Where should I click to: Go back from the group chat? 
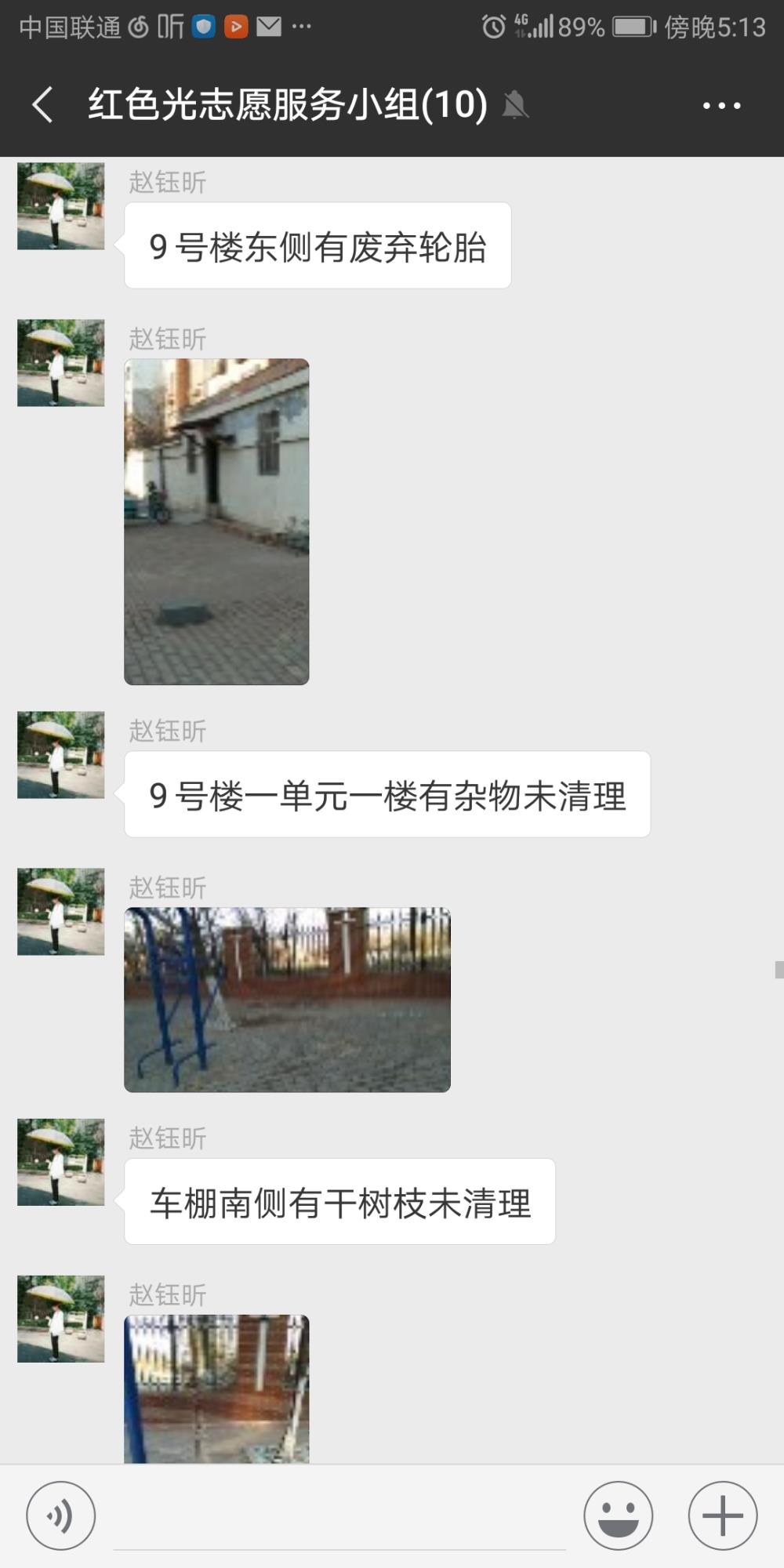pyautogui.click(x=43, y=104)
